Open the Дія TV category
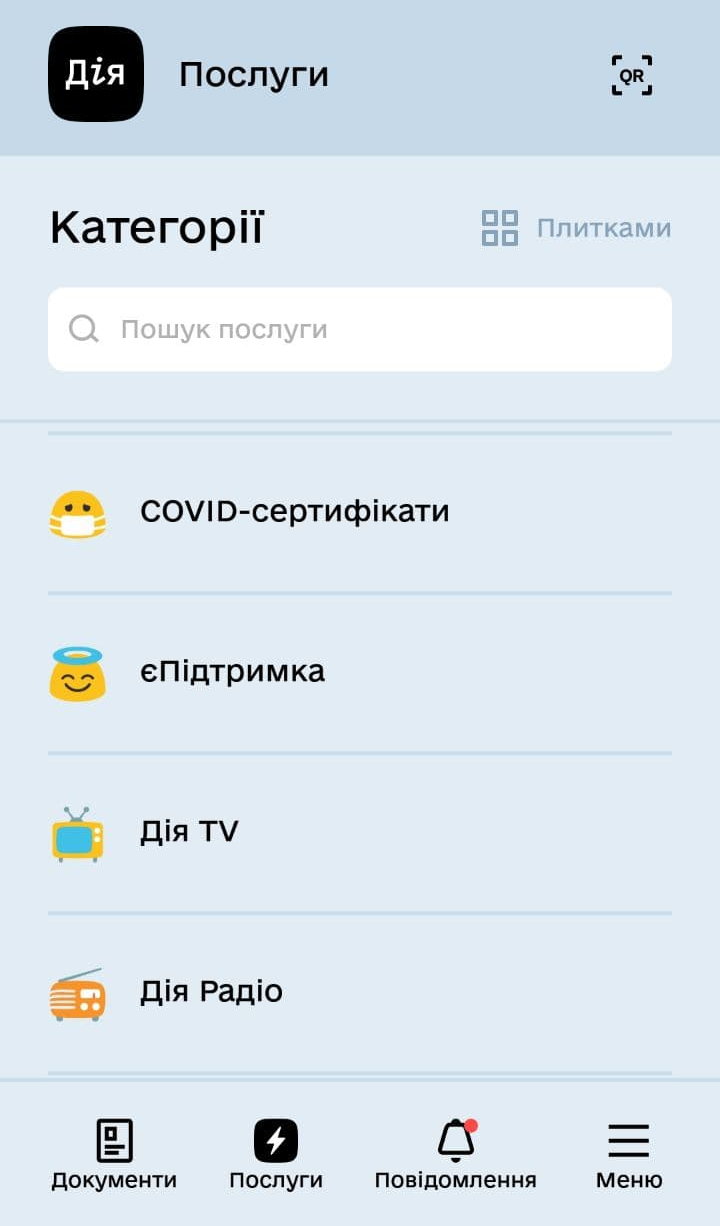 coord(189,831)
